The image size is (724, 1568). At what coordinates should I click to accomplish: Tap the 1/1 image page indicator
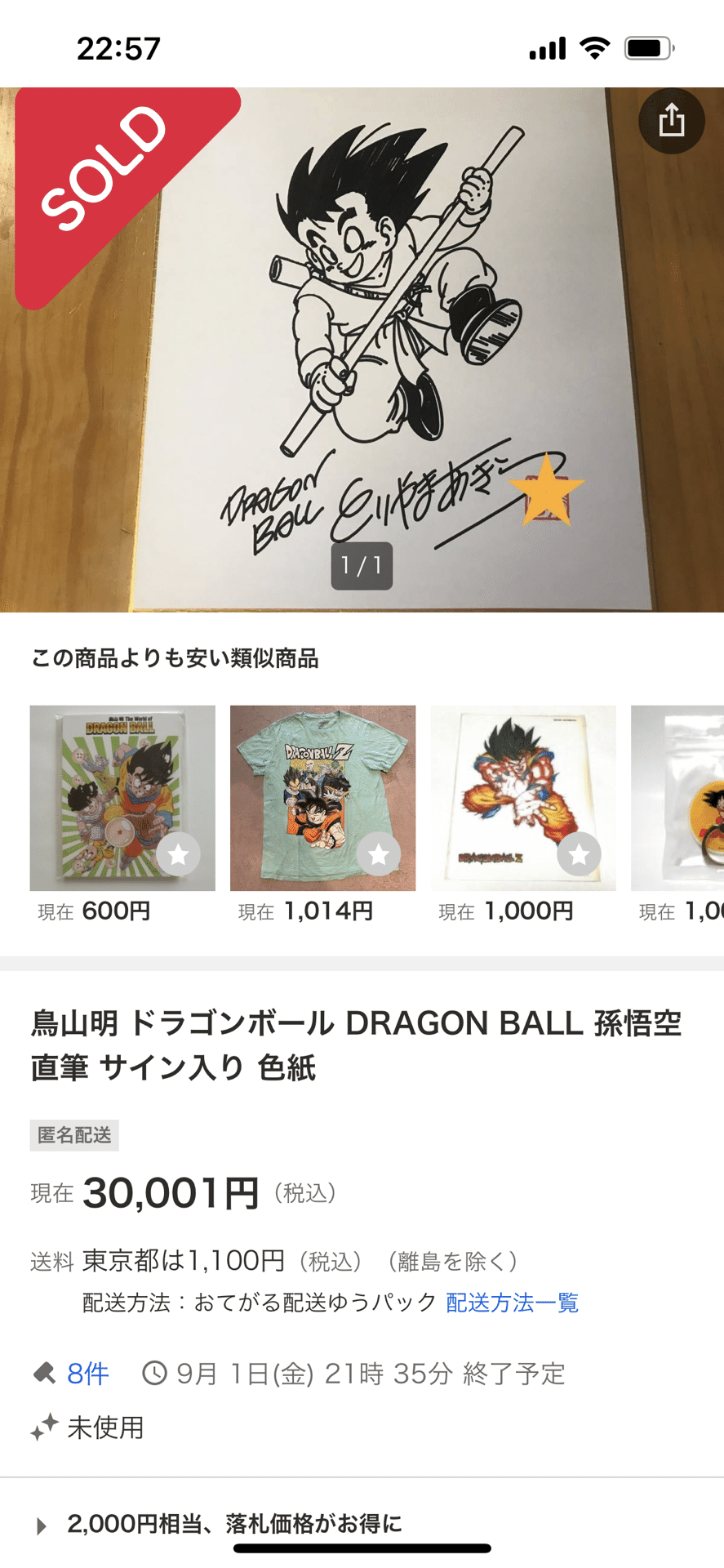point(362,565)
